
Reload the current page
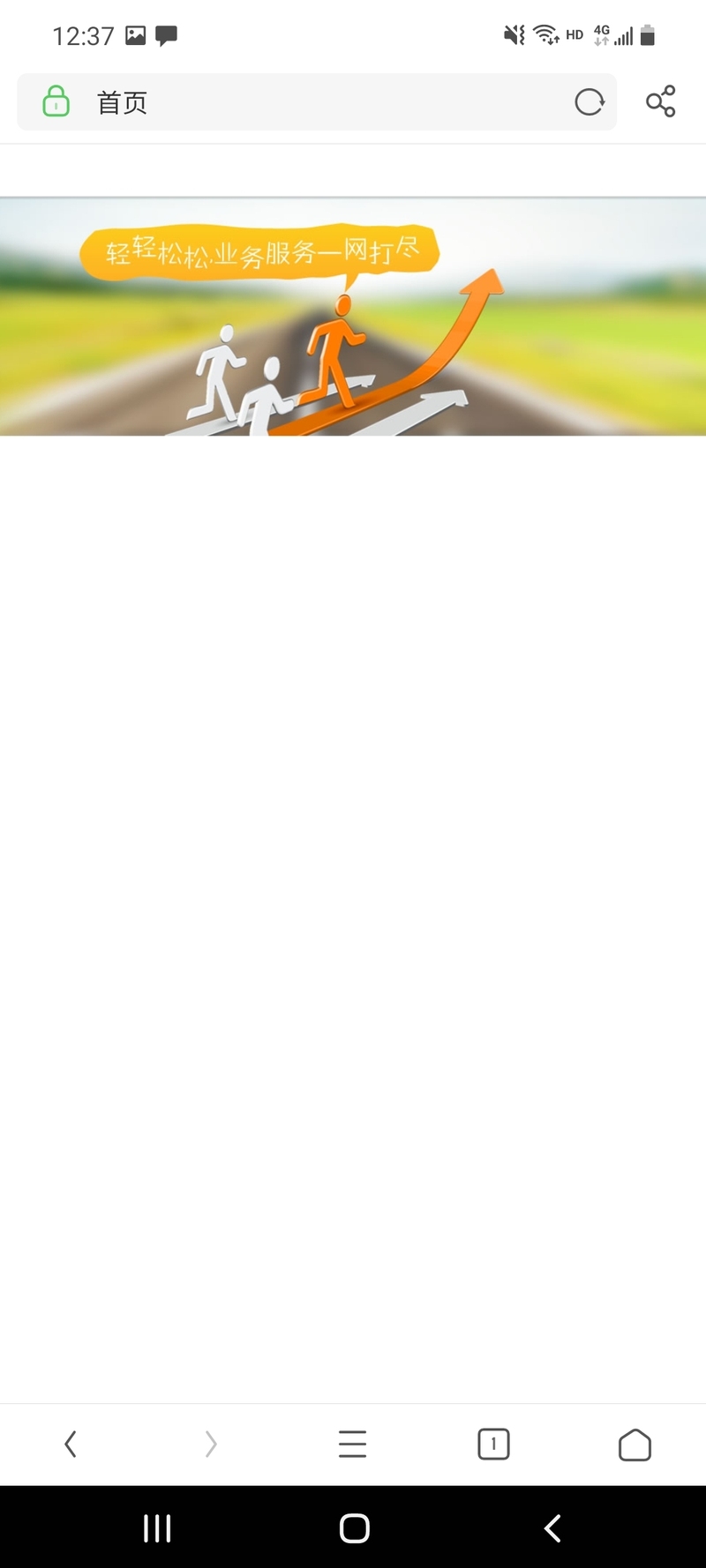(x=589, y=102)
